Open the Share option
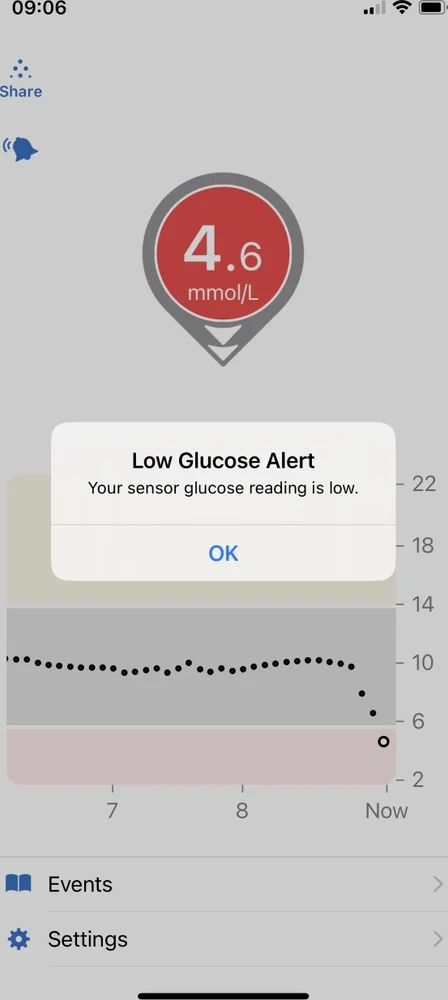The image size is (448, 1000). 21,79
